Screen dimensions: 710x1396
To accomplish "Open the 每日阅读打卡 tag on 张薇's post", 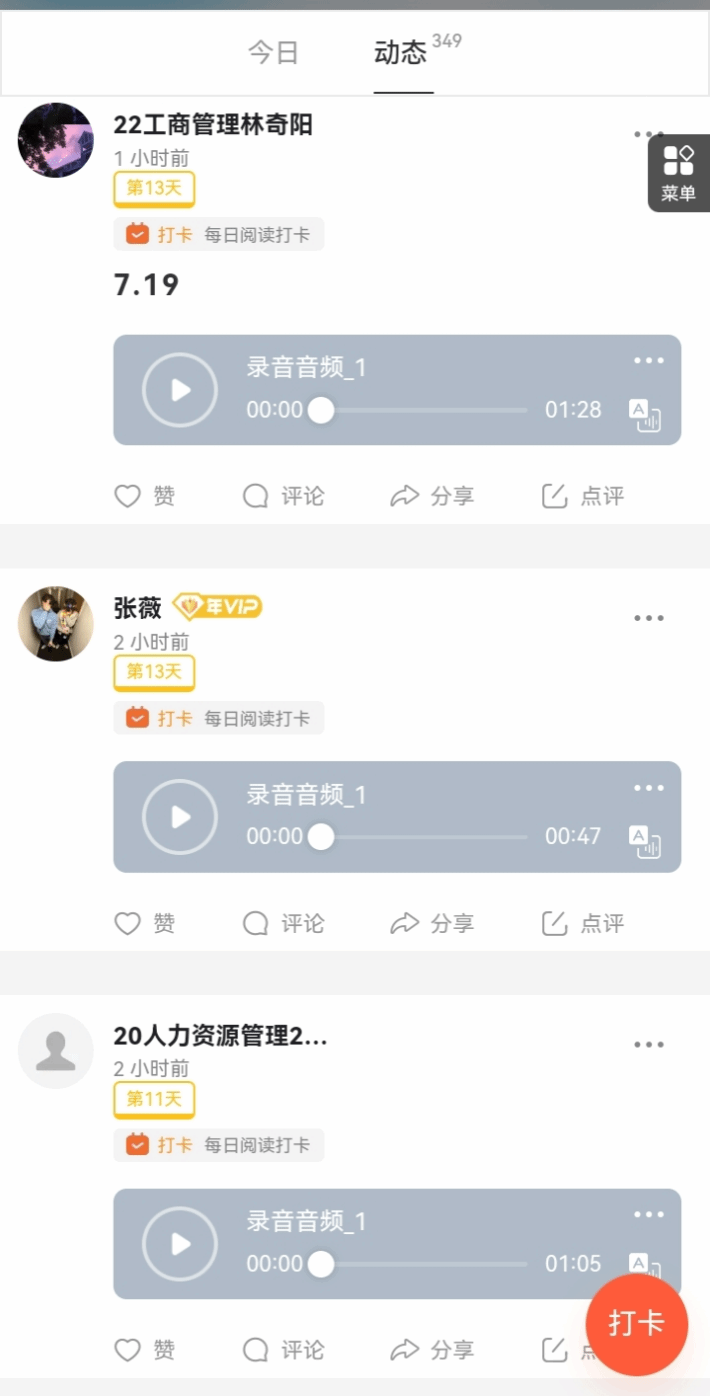I will click(x=219, y=718).
